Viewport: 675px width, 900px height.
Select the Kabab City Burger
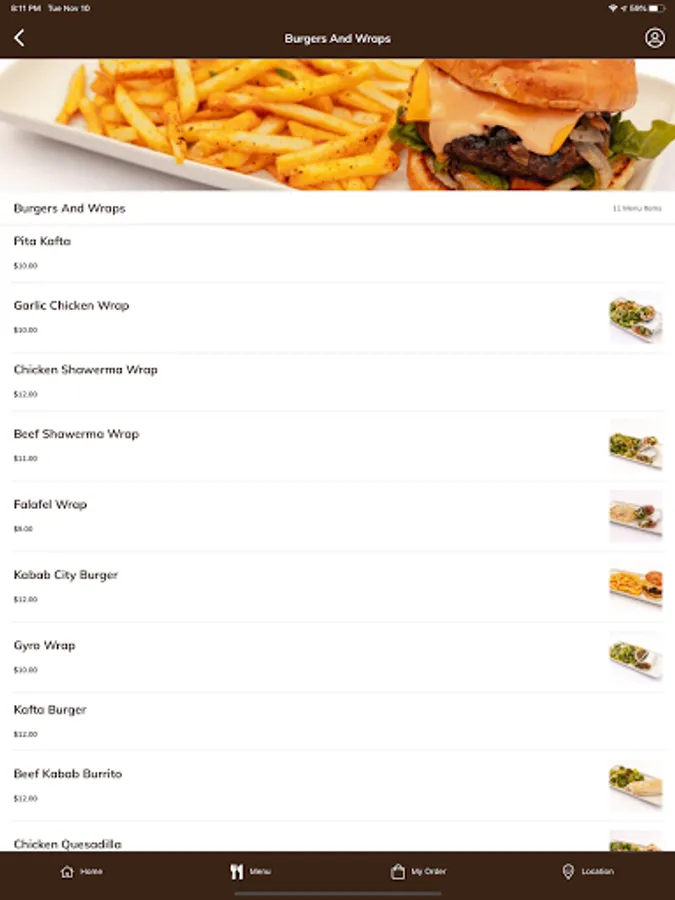pyautogui.click(x=65, y=575)
